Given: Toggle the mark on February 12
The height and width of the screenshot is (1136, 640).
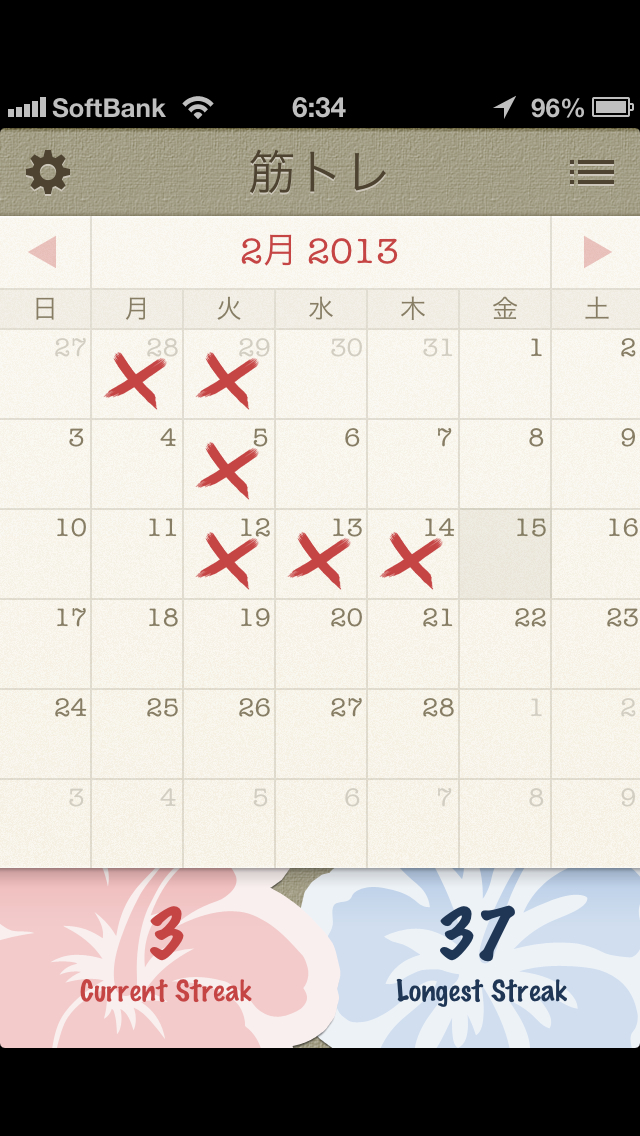Looking at the screenshot, I should 229,556.
